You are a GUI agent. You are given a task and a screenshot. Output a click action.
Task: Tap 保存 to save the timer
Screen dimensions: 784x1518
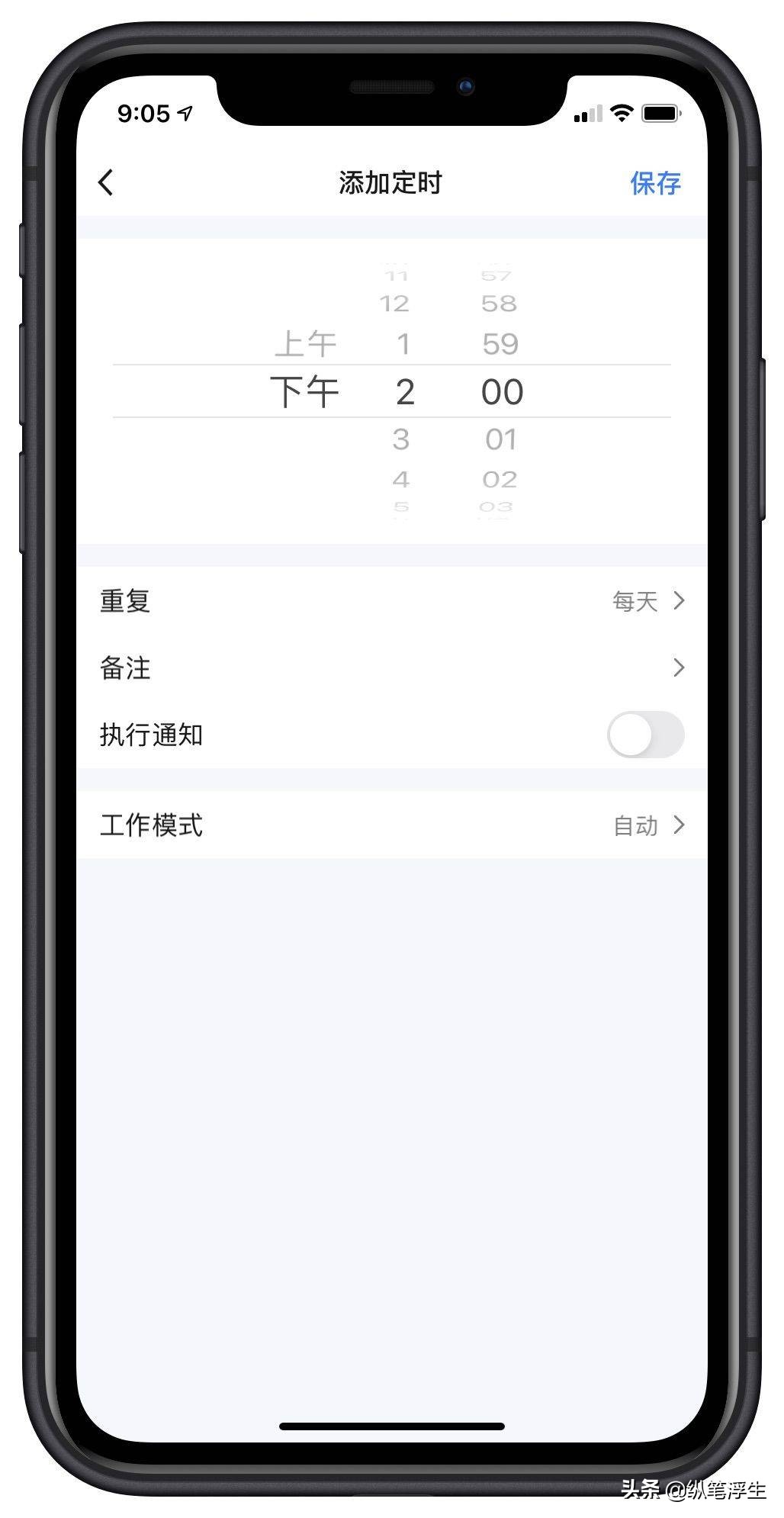click(655, 183)
